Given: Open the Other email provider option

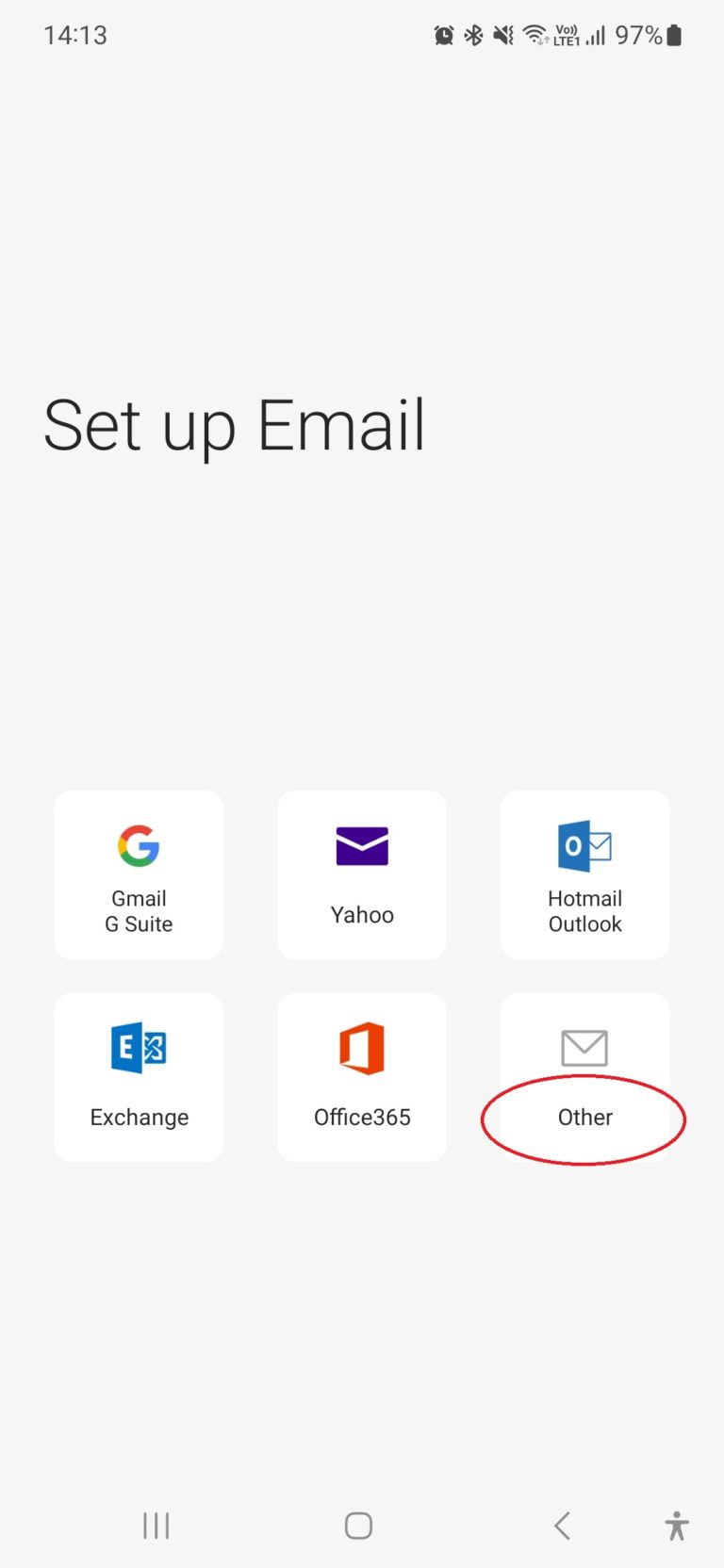Looking at the screenshot, I should point(584,1117).
